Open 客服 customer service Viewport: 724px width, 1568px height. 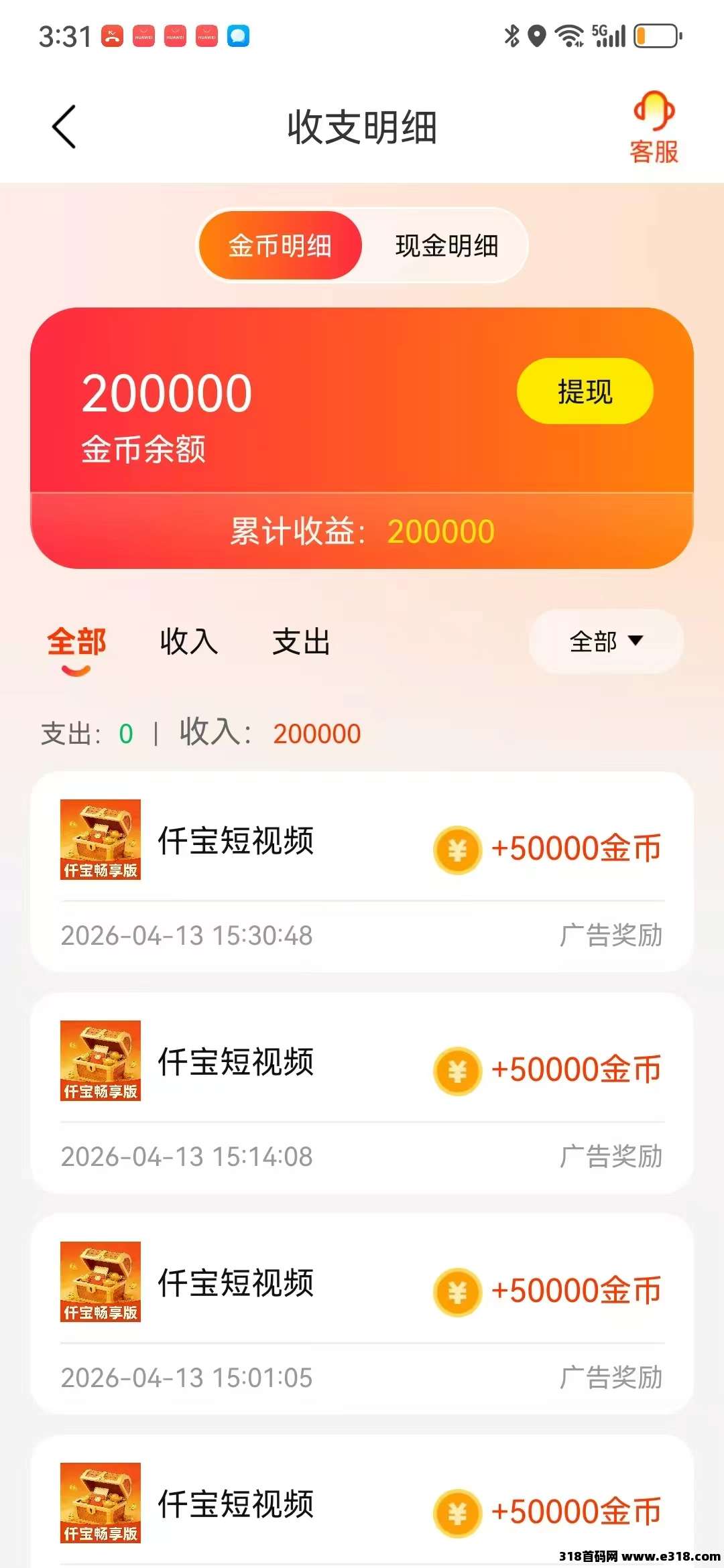tap(654, 127)
